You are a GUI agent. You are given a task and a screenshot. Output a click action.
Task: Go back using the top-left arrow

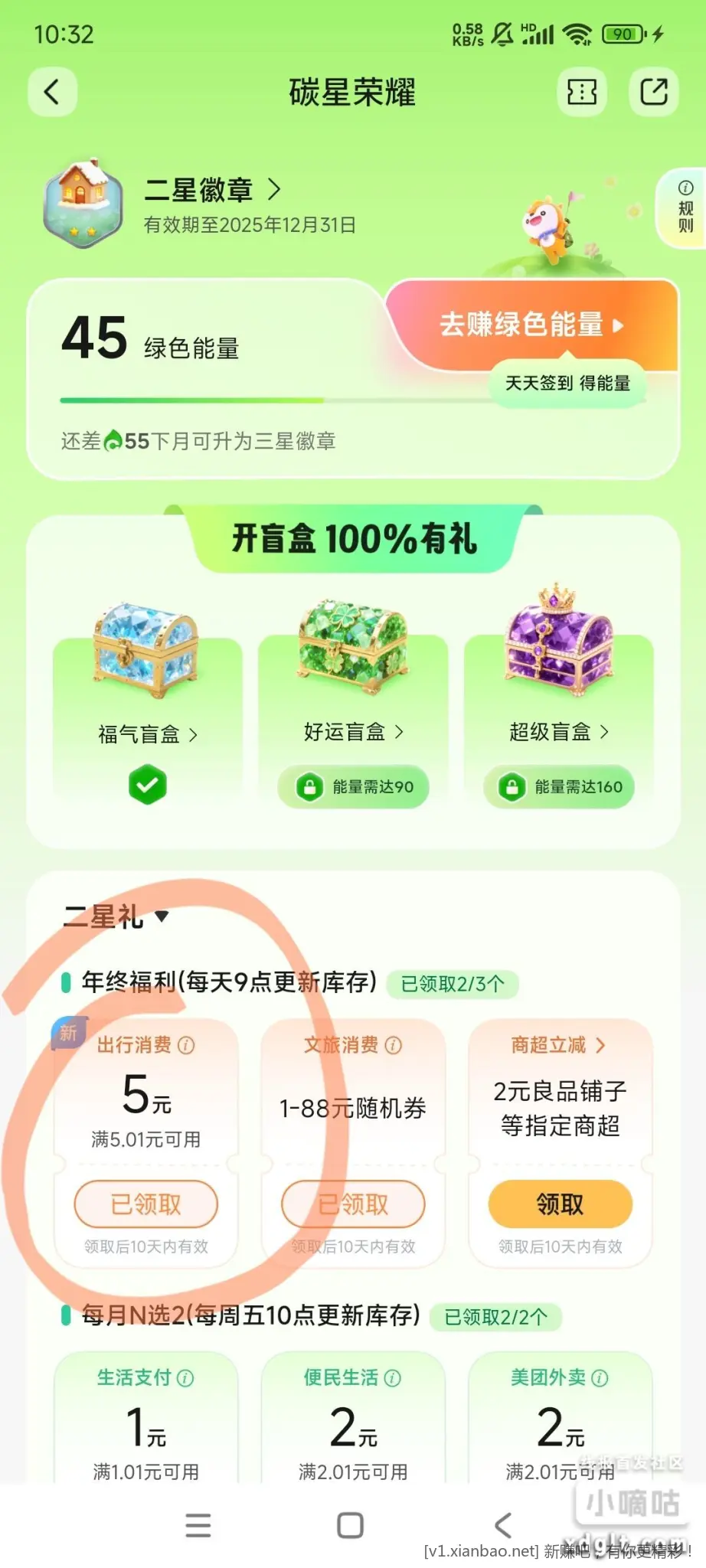pyautogui.click(x=52, y=93)
